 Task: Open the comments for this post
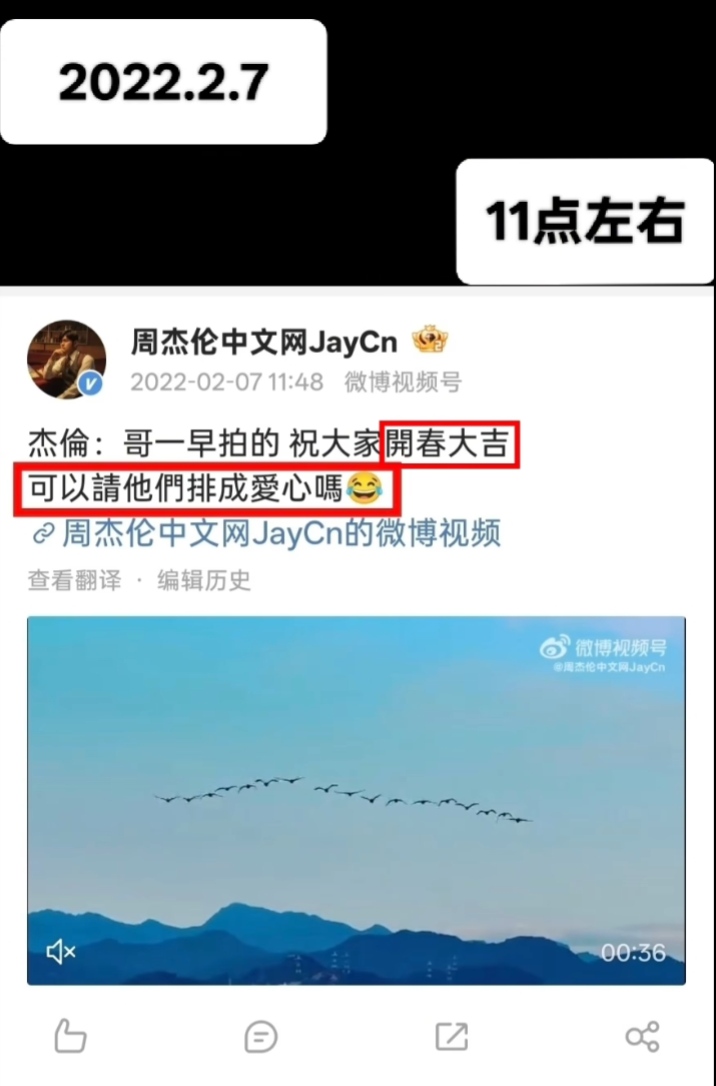[x=261, y=1038]
